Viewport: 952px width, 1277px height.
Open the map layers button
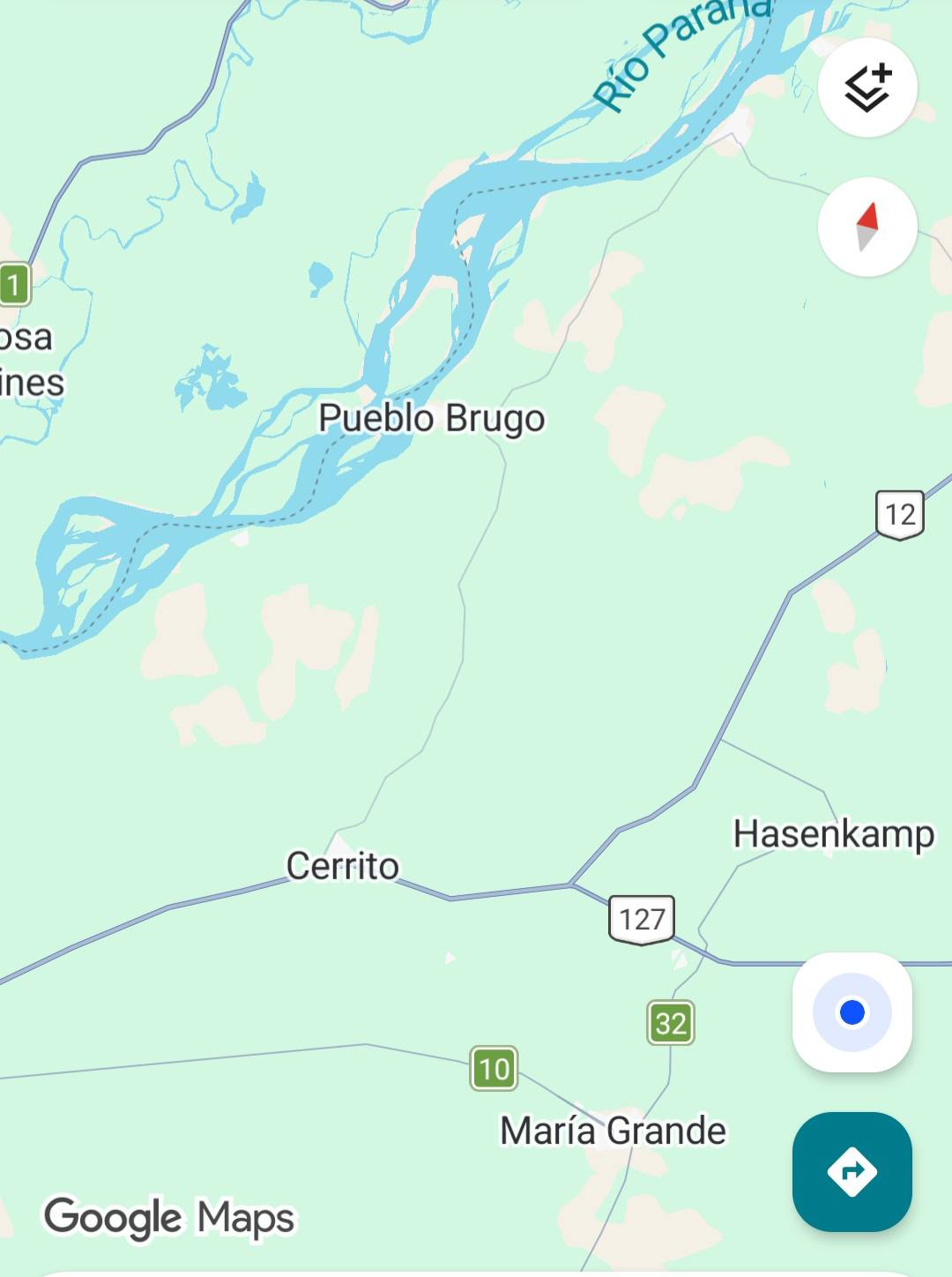867,87
